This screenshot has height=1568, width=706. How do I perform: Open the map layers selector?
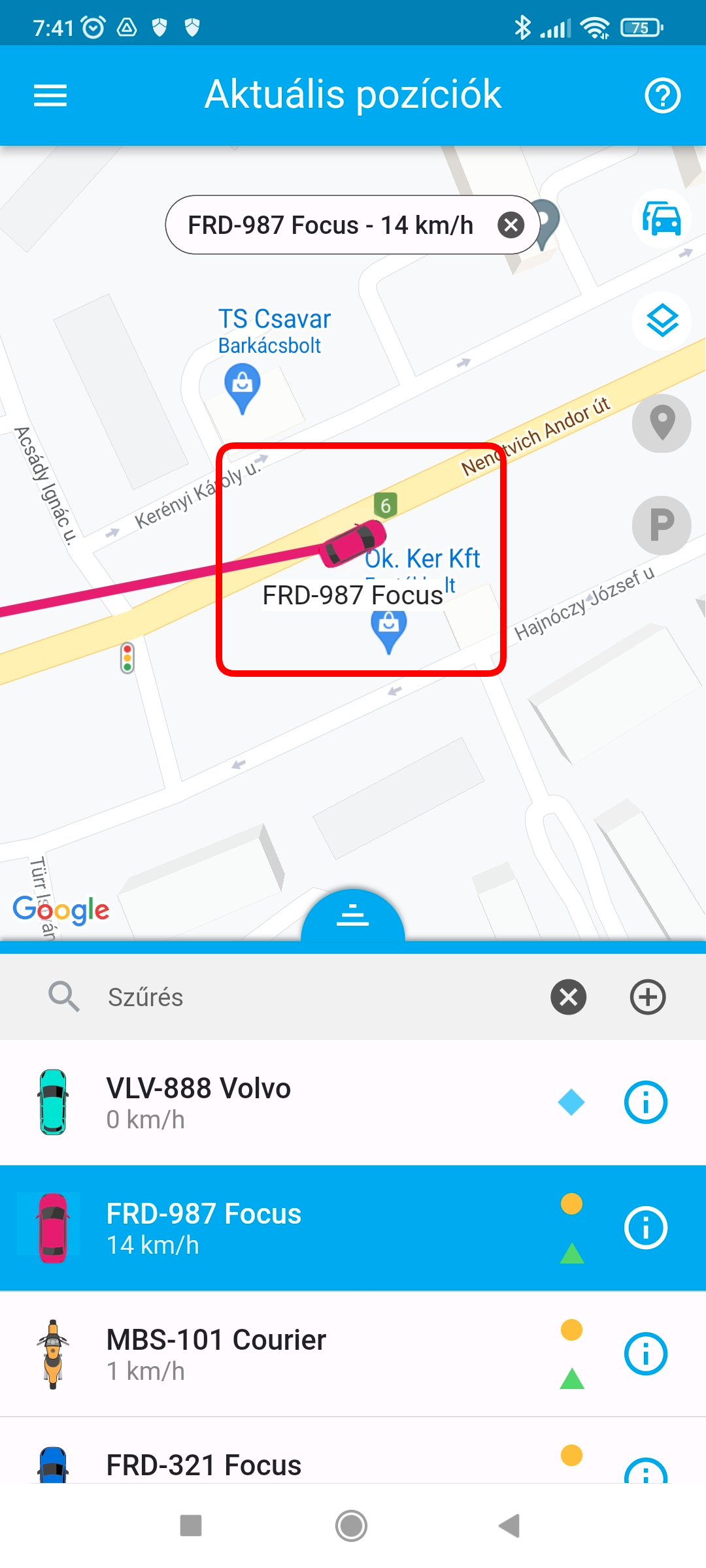coord(662,321)
